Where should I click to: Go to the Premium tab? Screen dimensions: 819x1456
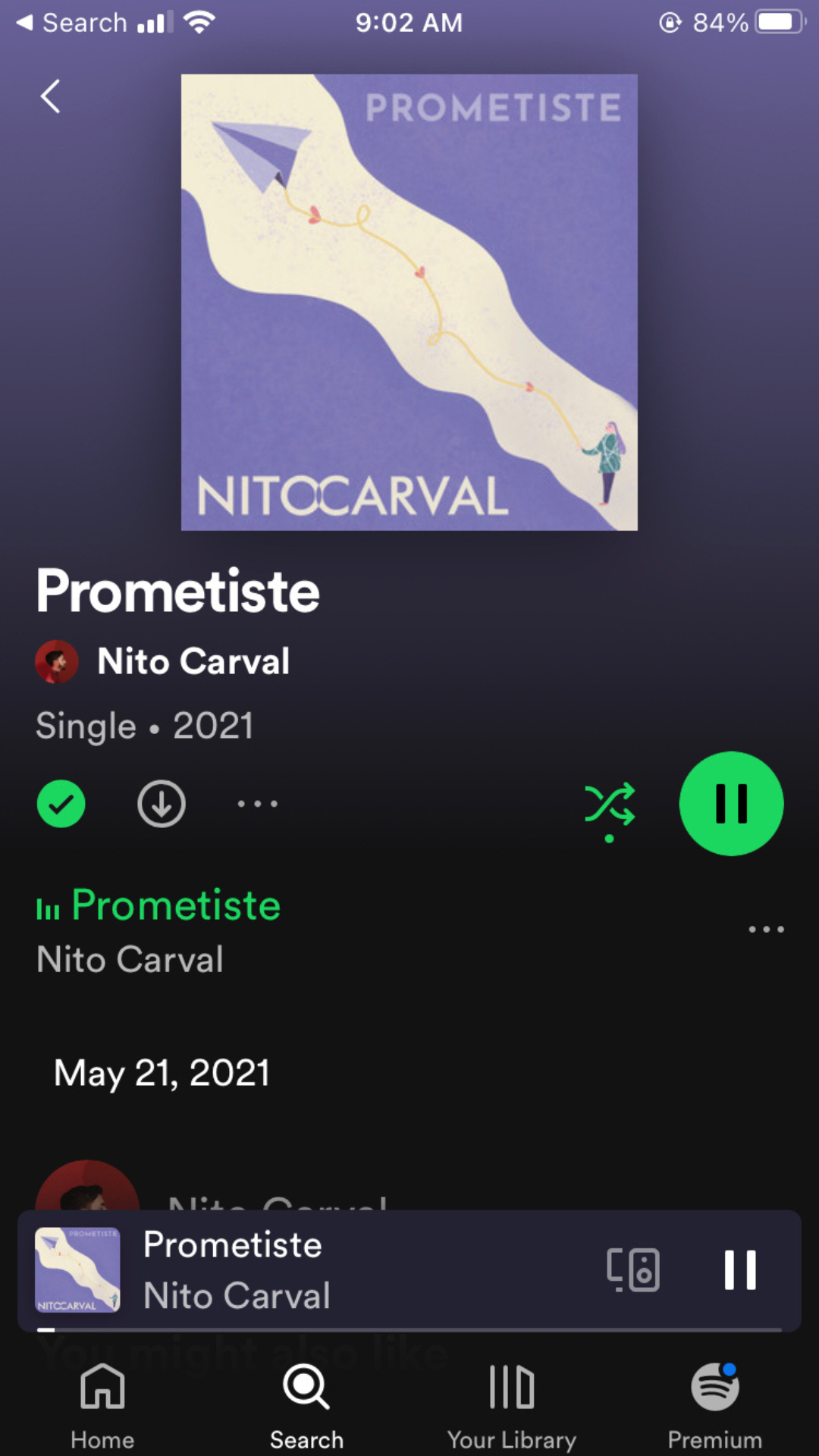714,1404
